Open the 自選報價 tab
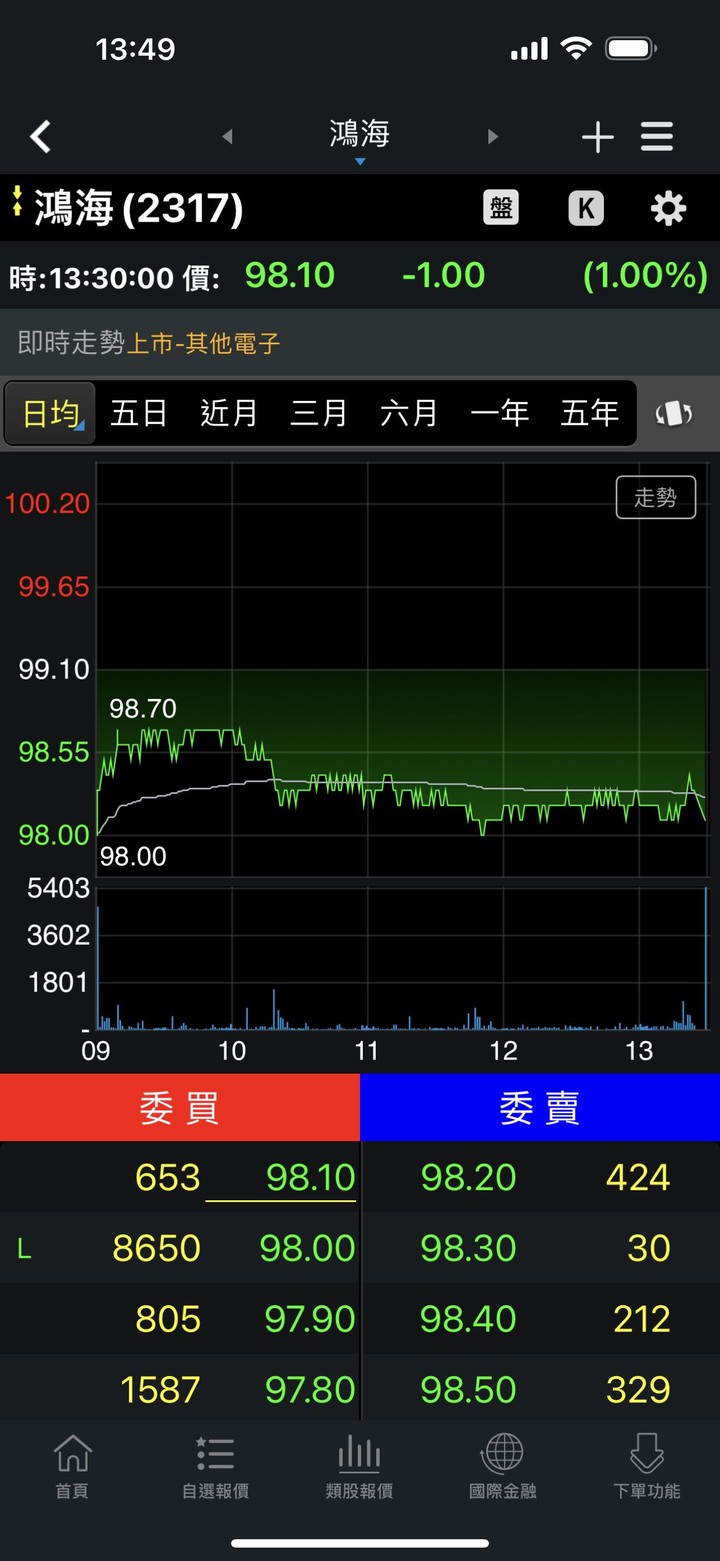 [215, 1466]
